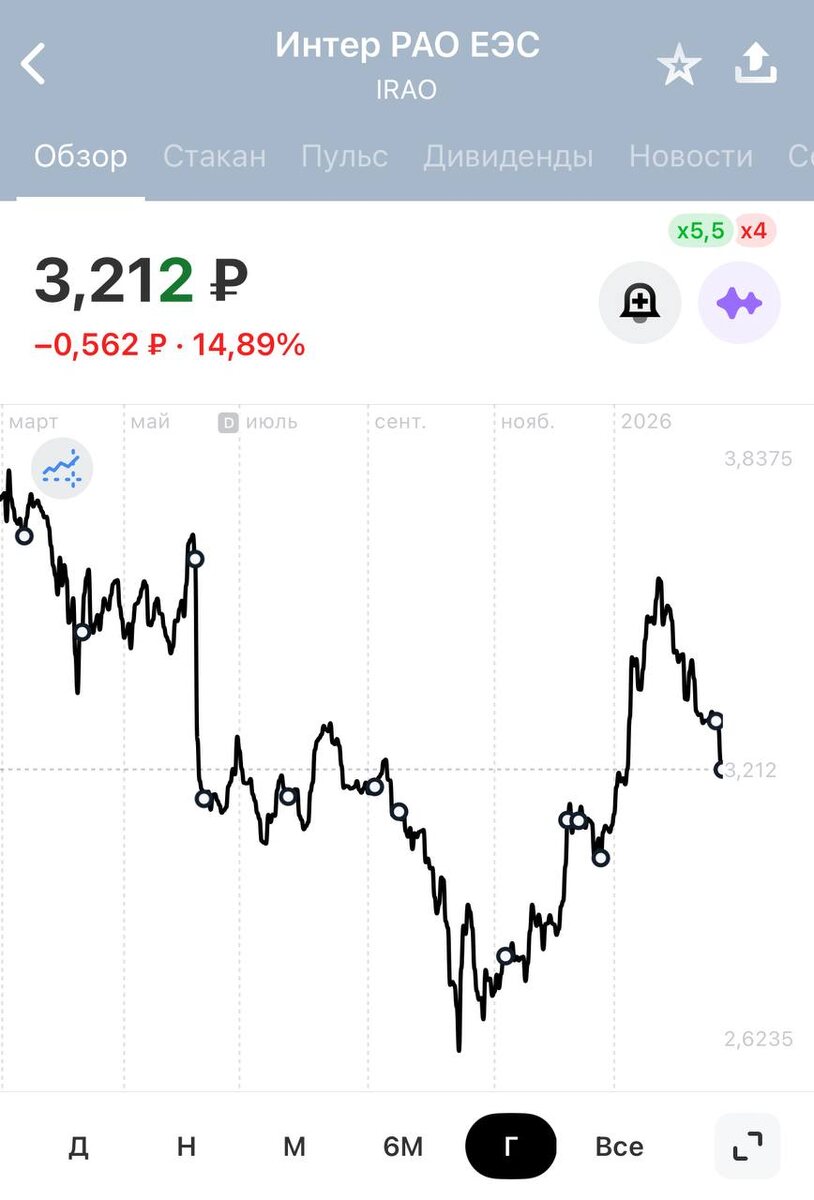This screenshot has width=814, height=1200.
Task: Open chart indicators settings icon
Action: (62, 467)
